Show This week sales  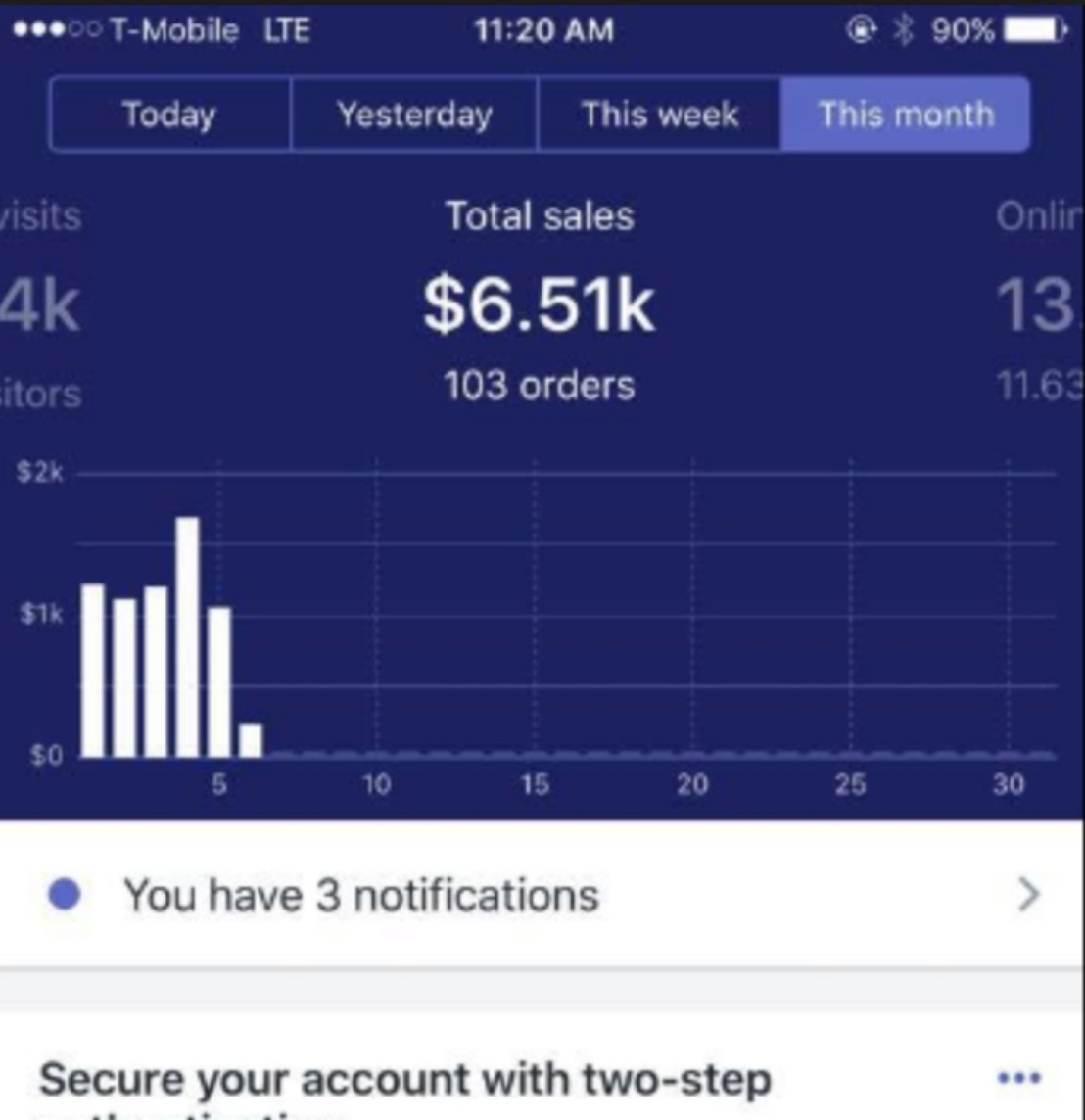coord(659,115)
